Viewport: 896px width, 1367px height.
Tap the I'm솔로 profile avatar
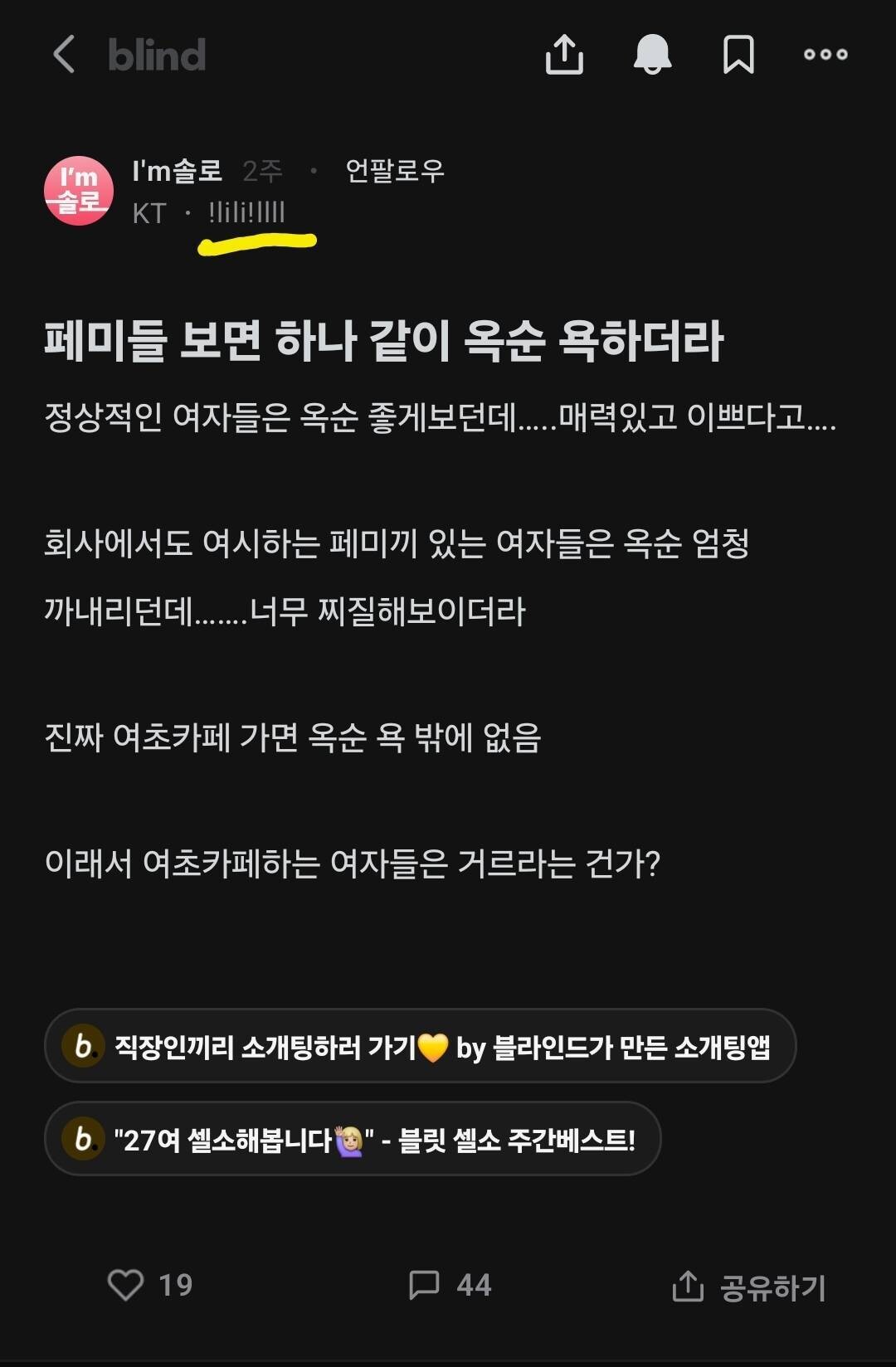80,187
